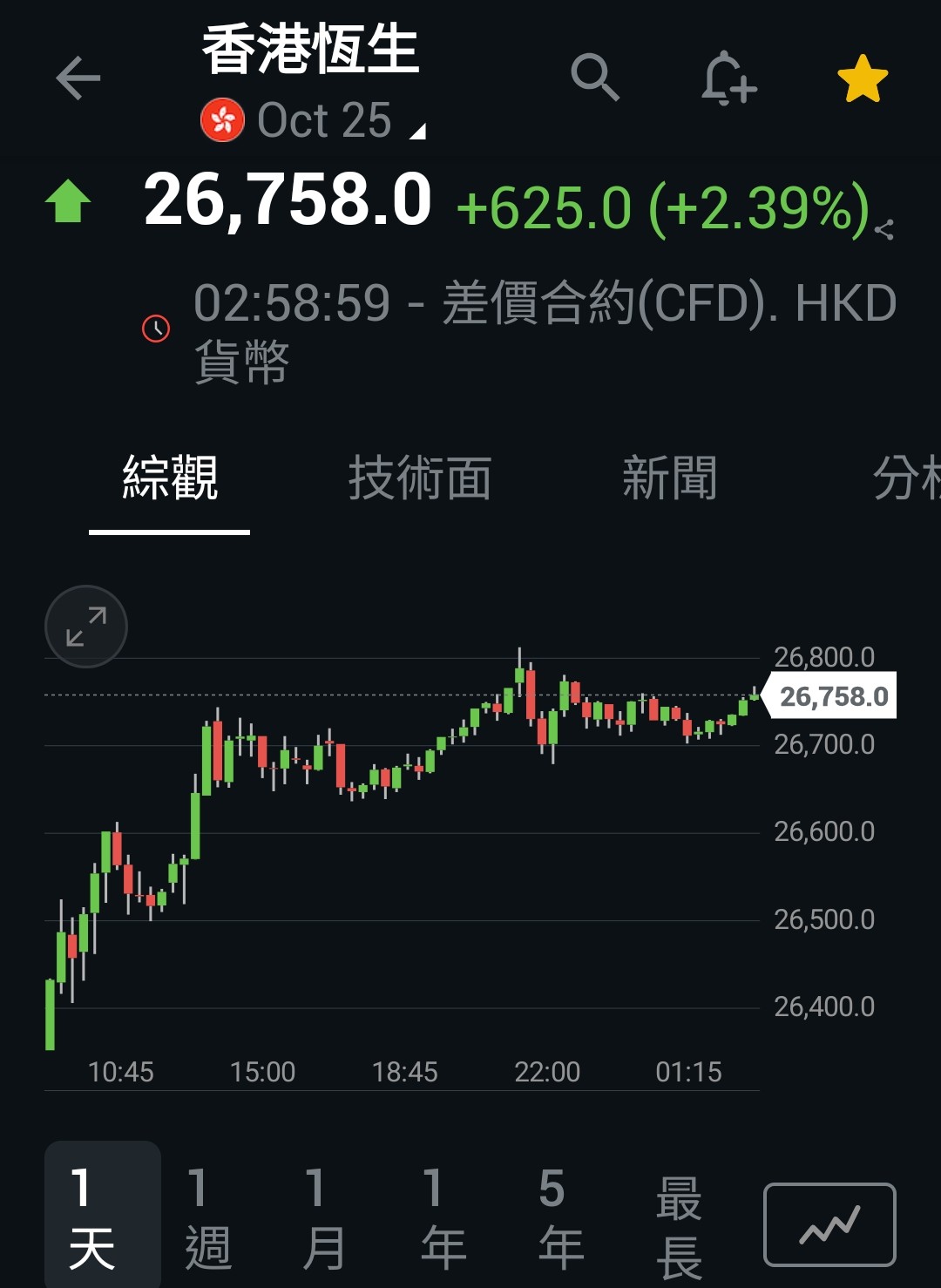Open the Oct 25 contract dropdown
The image size is (941, 1288).
324,120
